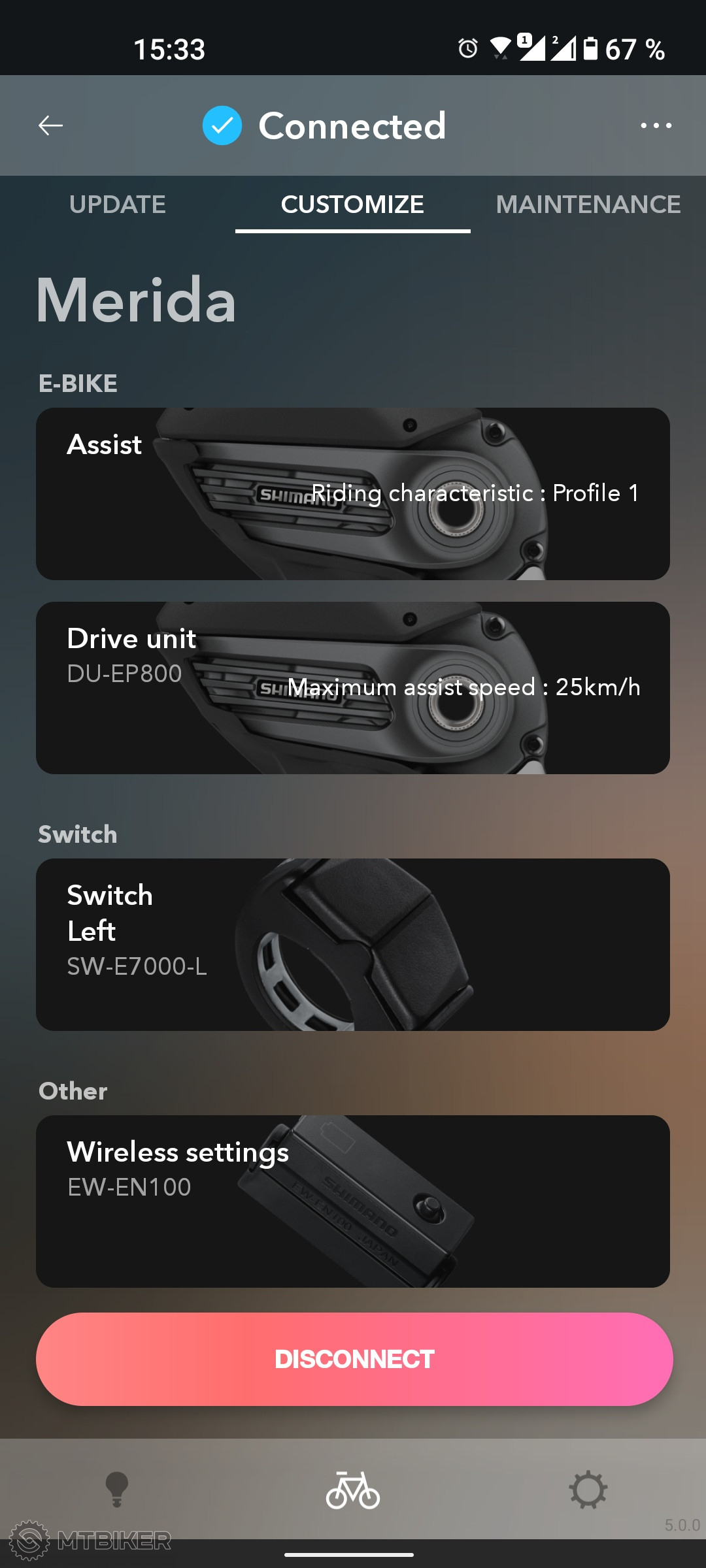Open Wireless settings EW-EN100 card

[353, 1201]
